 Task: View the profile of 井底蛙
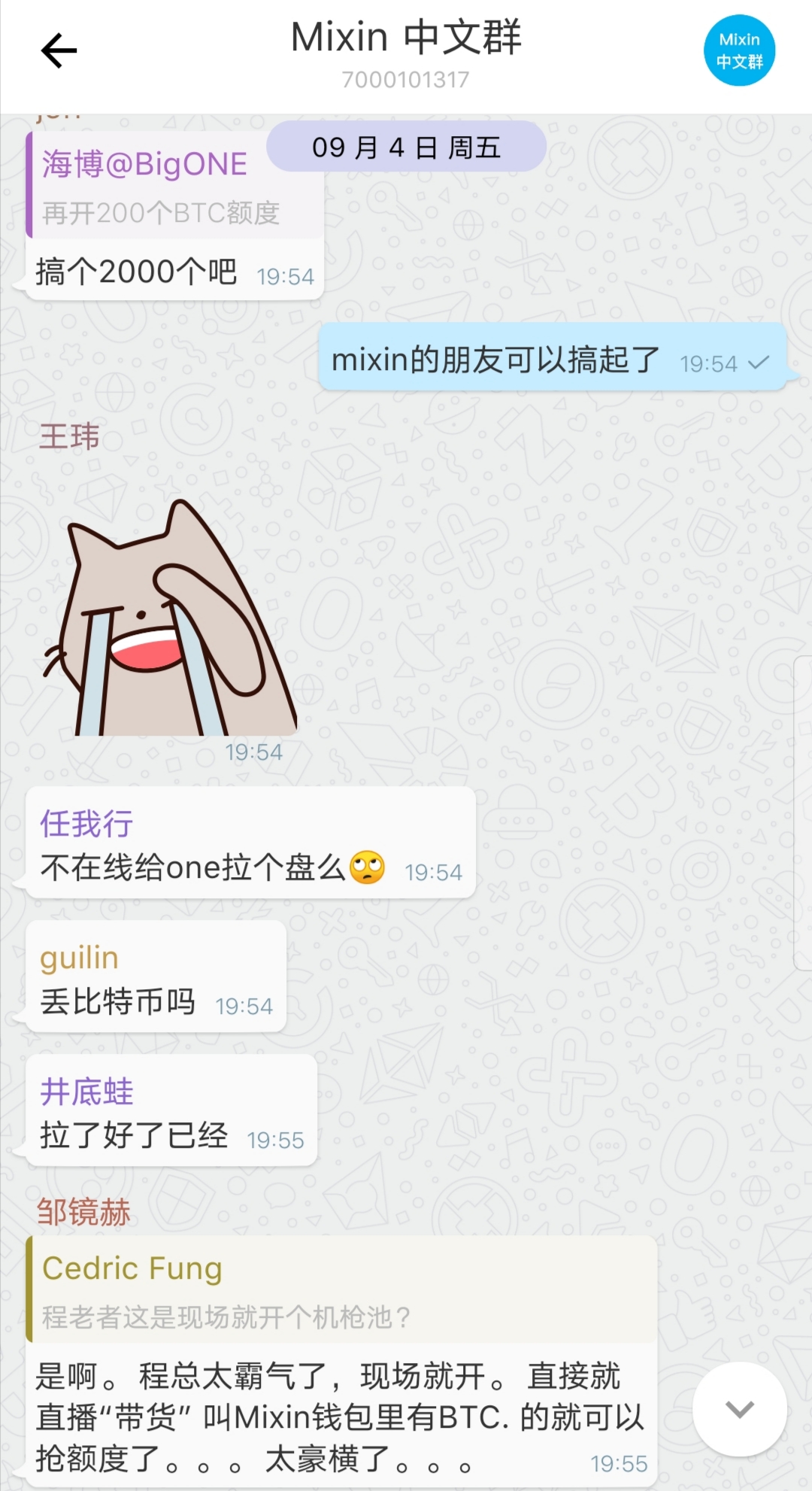[86, 1092]
